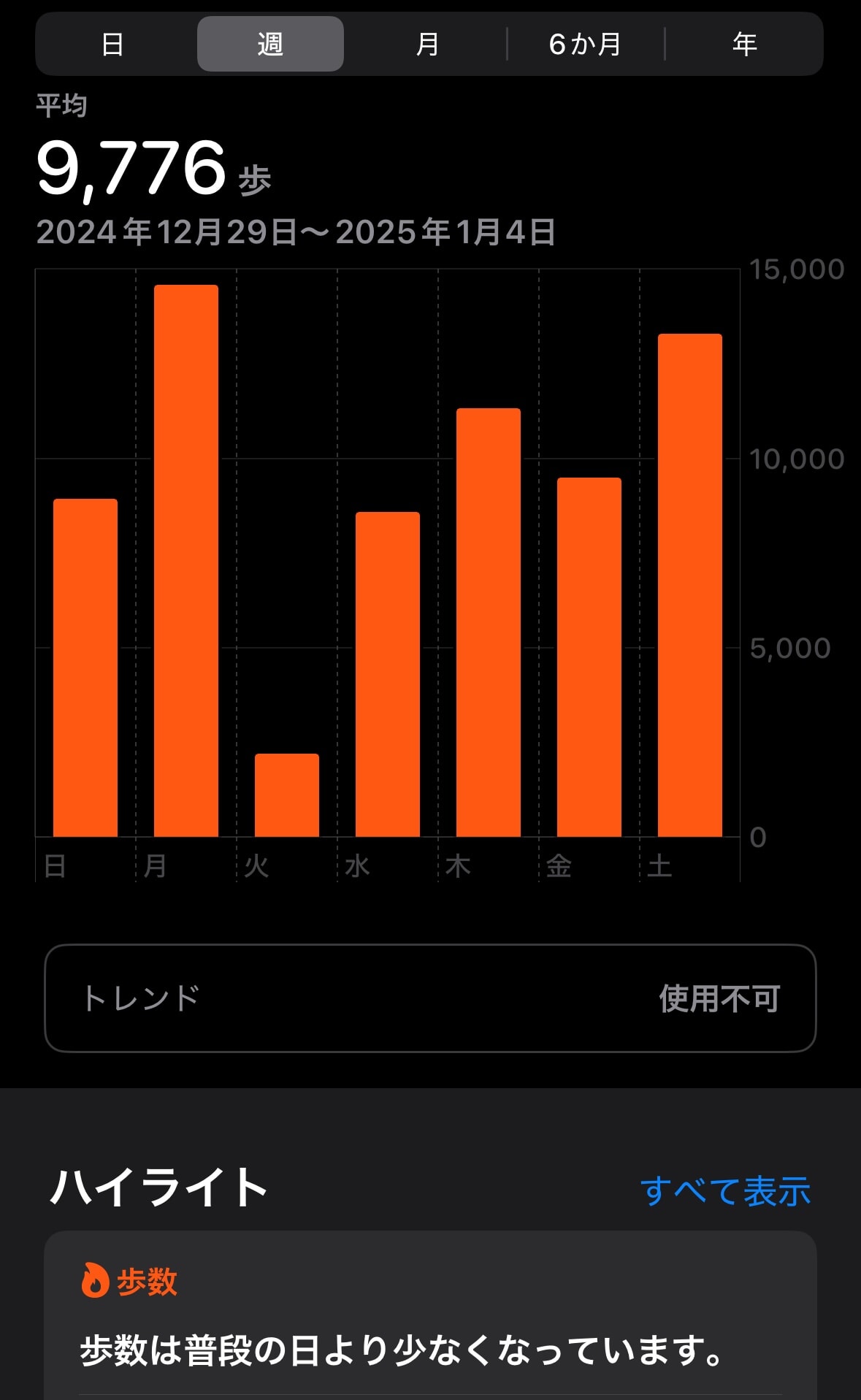Switch to the 月 (month) view

click(427, 45)
